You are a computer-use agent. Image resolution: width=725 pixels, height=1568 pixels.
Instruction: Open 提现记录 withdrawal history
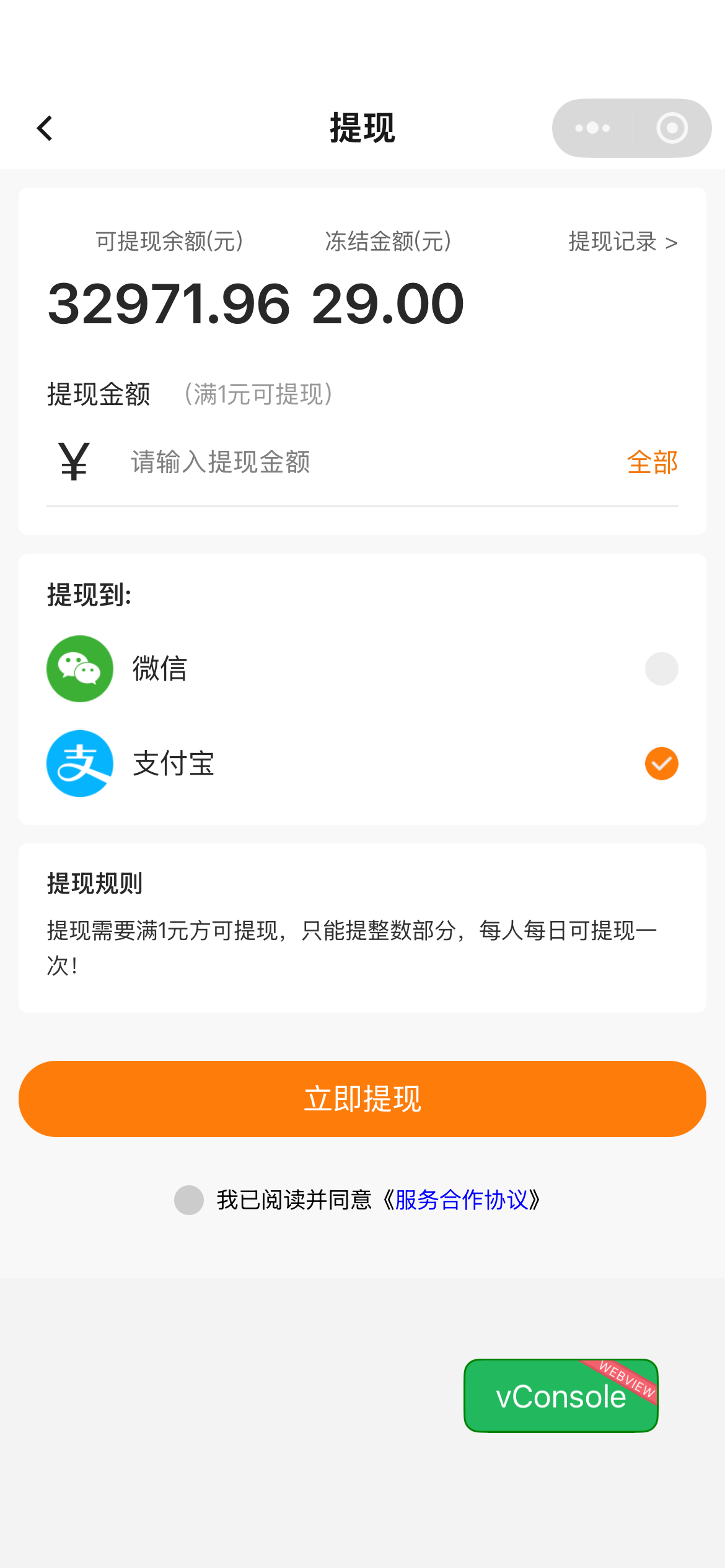[x=623, y=242]
